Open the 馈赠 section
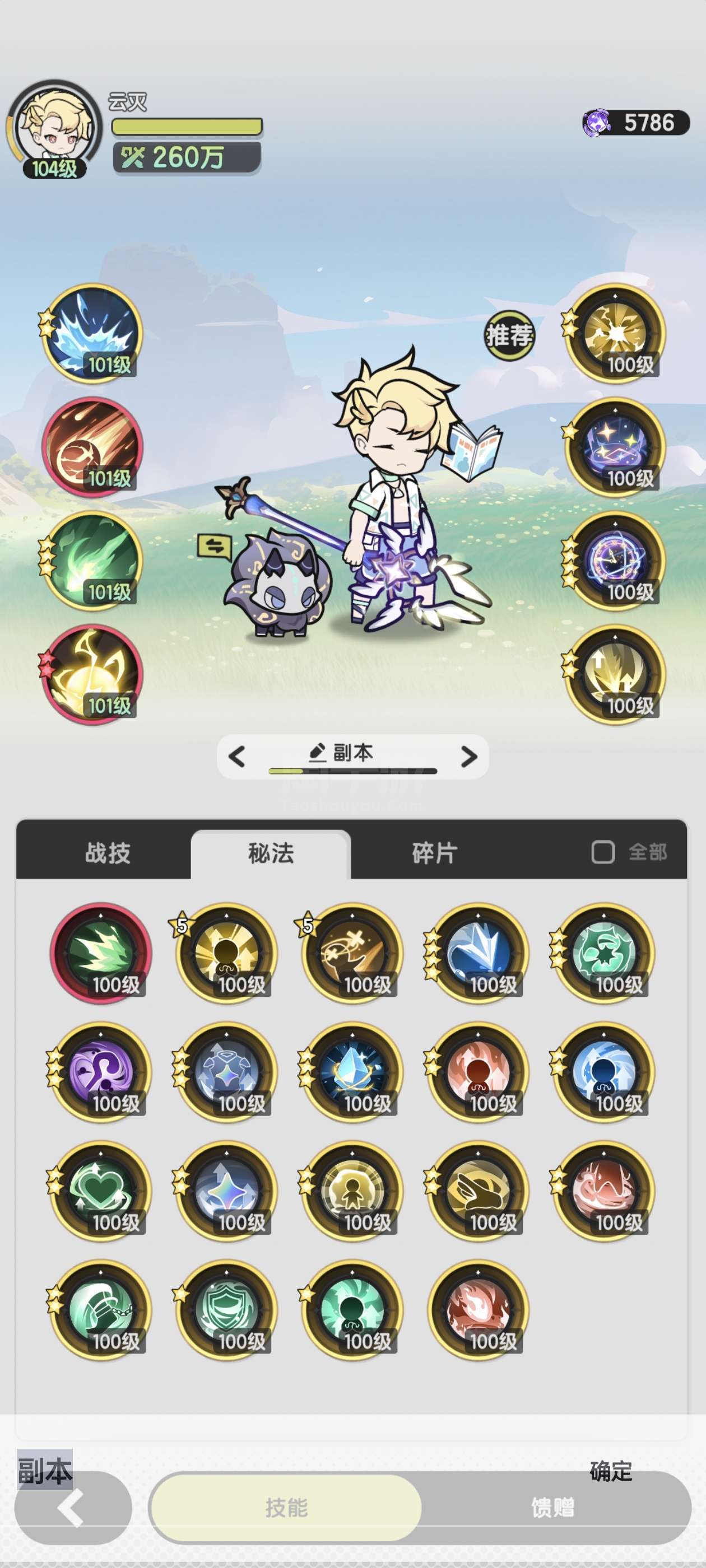 click(x=552, y=1507)
